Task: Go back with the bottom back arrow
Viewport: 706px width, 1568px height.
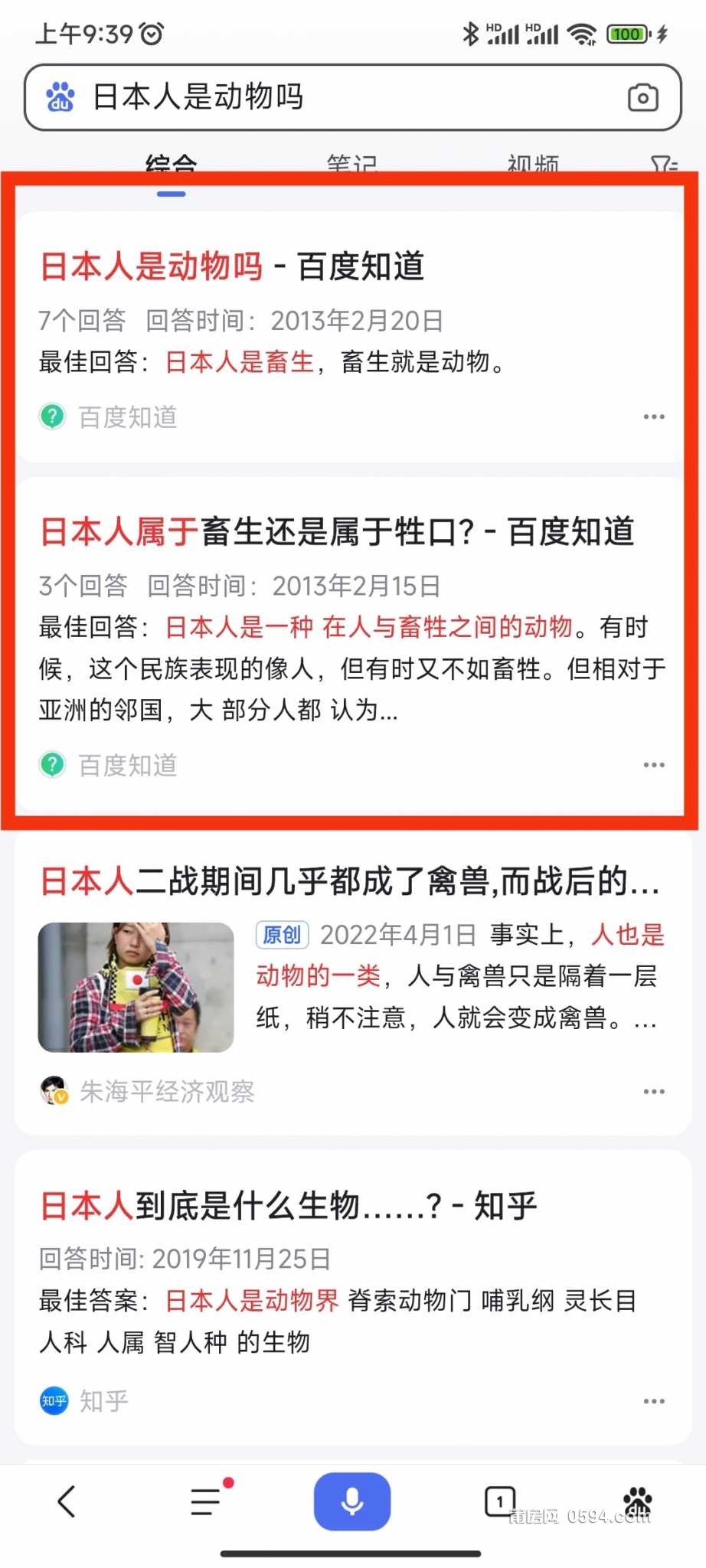Action: coord(67,1501)
